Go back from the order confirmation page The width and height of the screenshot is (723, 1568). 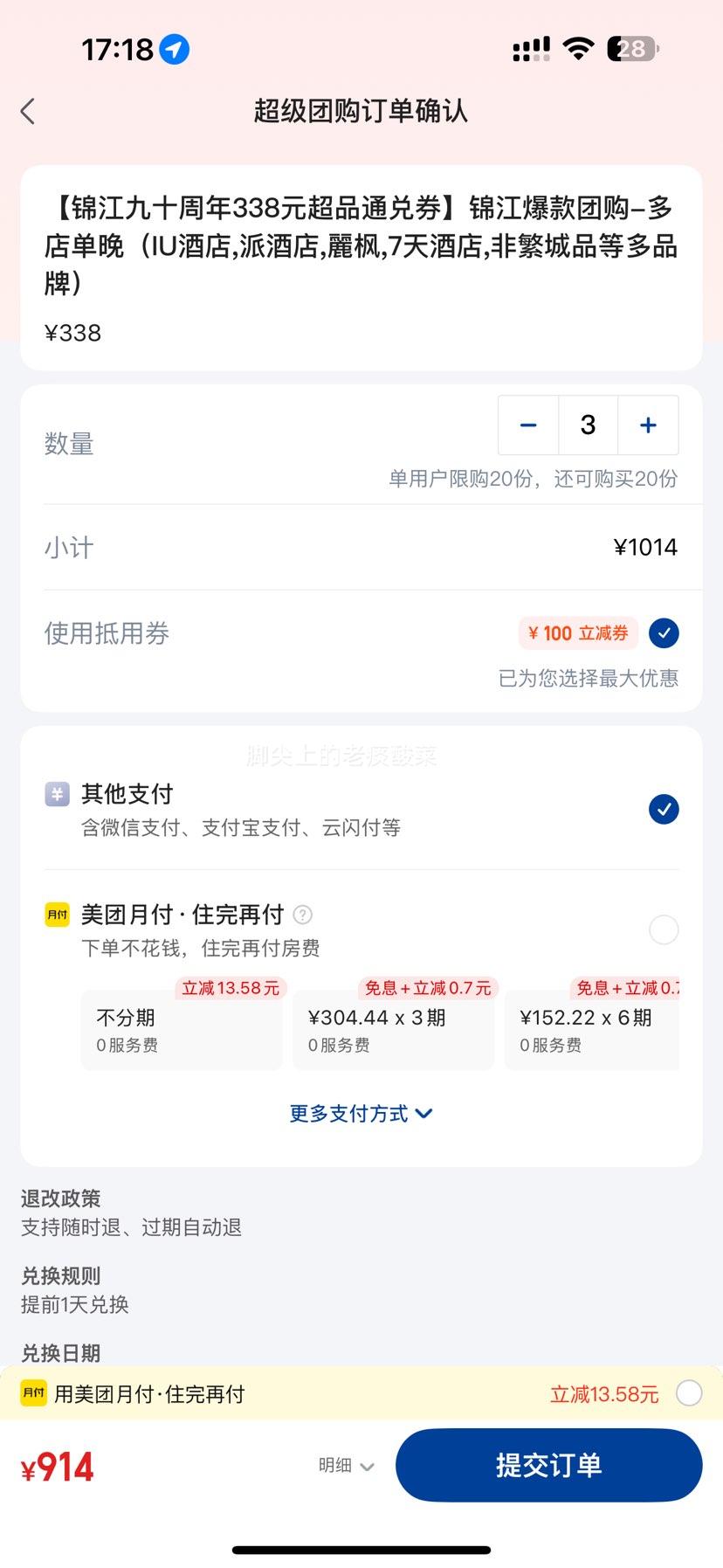28,112
